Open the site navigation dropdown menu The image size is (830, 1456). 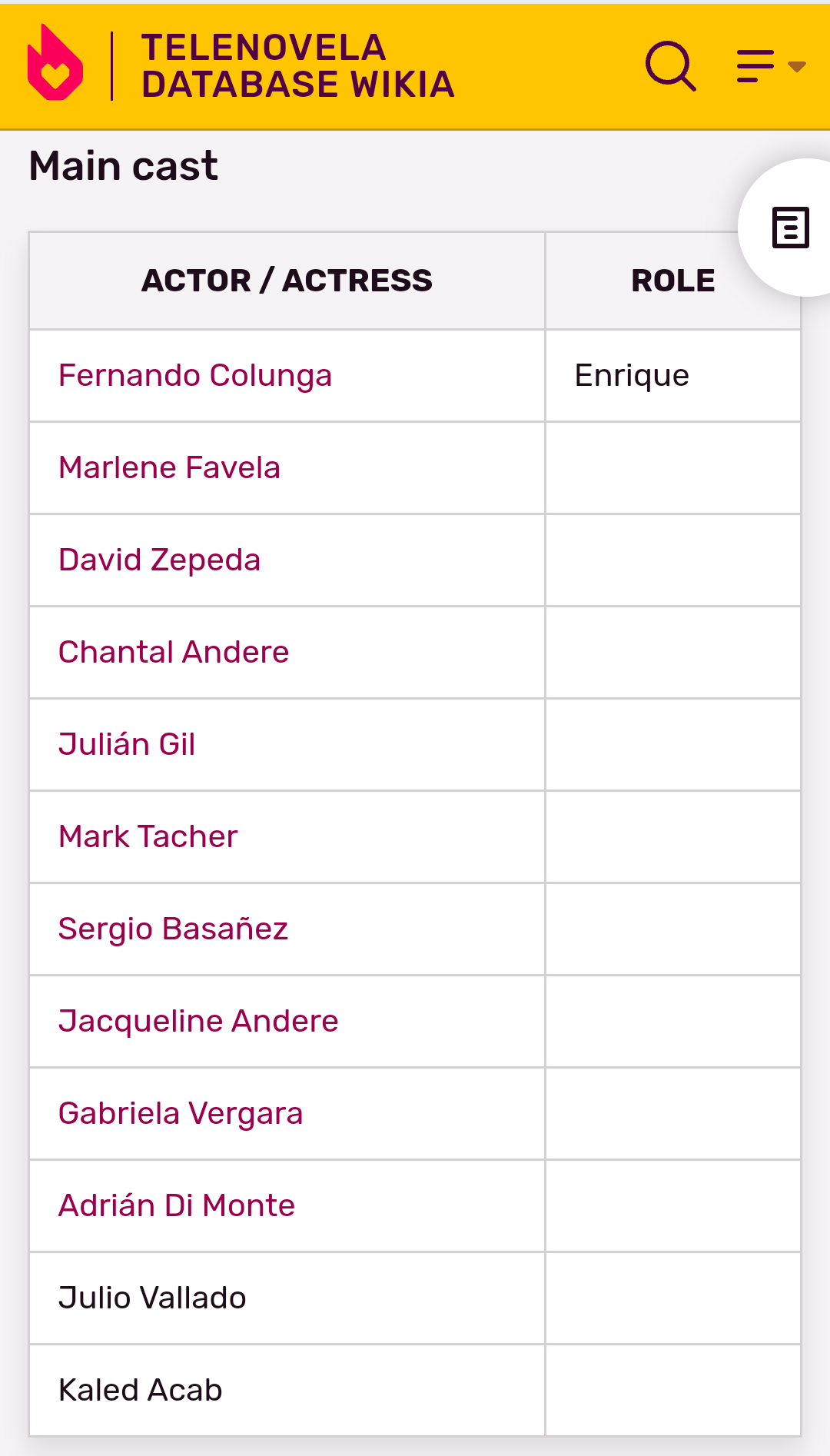coord(771,66)
